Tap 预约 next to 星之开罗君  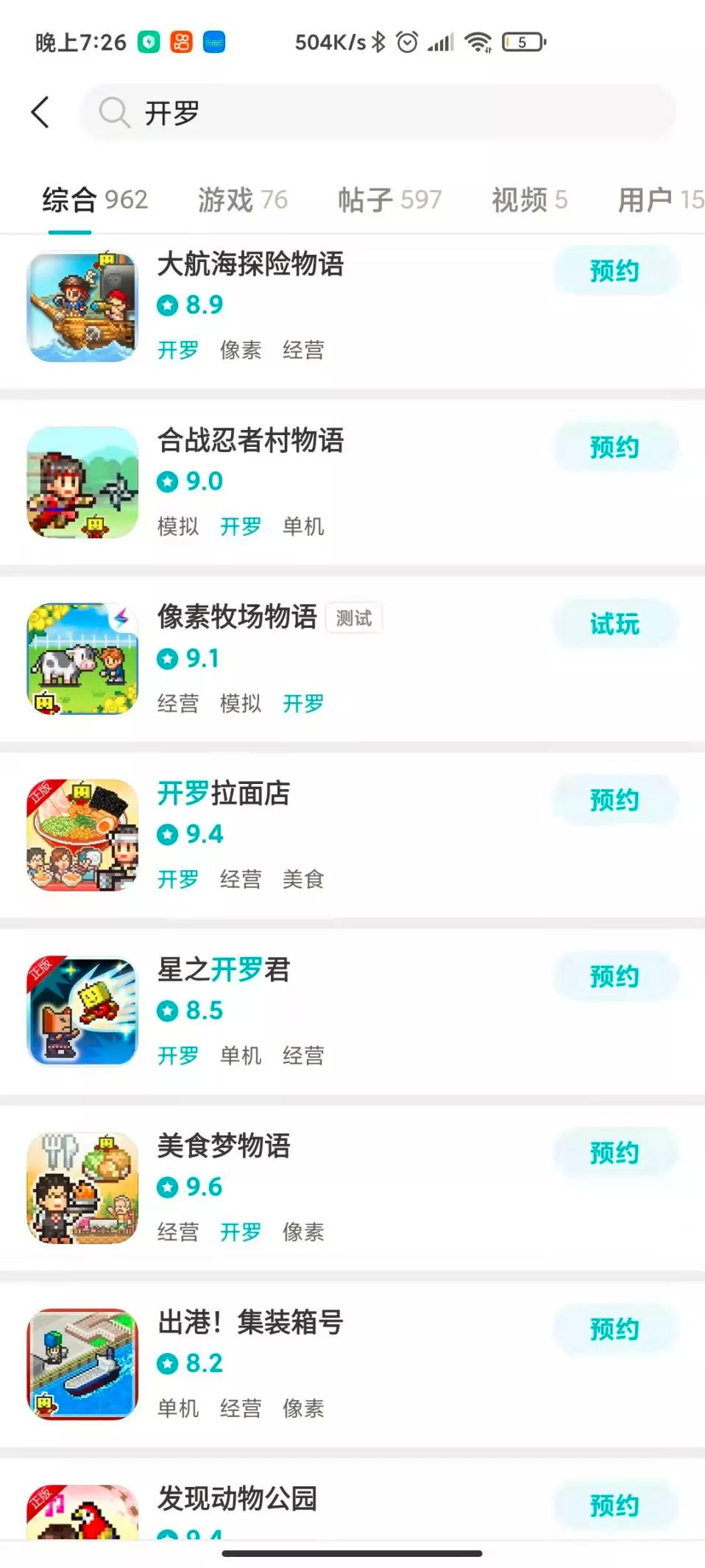click(614, 977)
